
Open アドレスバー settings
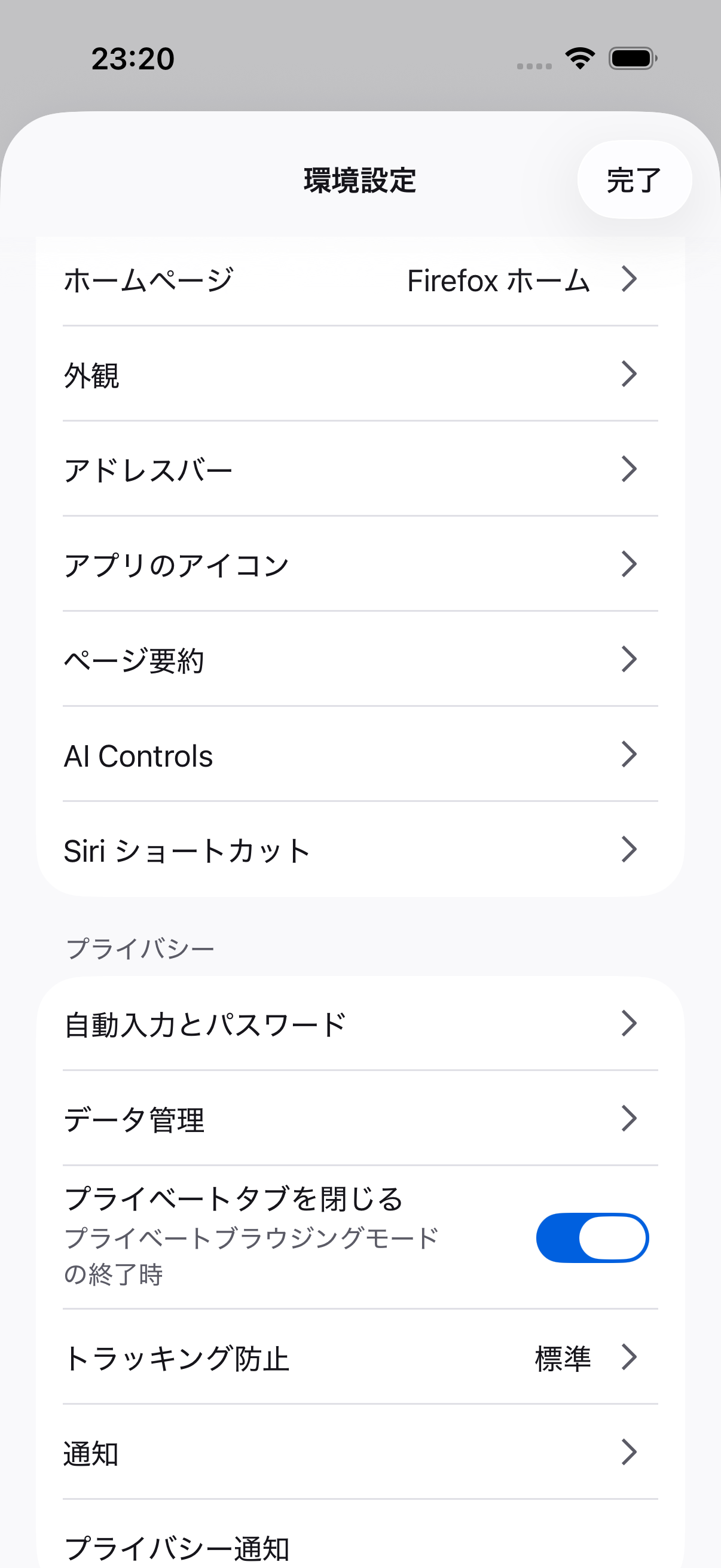[360, 469]
